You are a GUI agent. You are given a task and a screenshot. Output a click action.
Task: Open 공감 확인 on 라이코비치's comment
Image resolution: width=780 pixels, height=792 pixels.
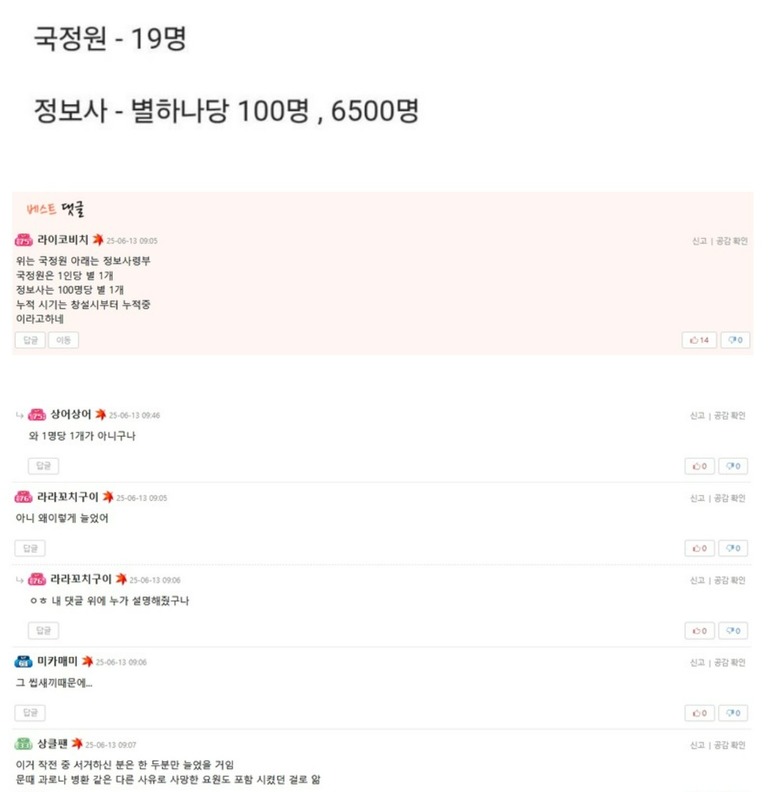[x=730, y=241]
